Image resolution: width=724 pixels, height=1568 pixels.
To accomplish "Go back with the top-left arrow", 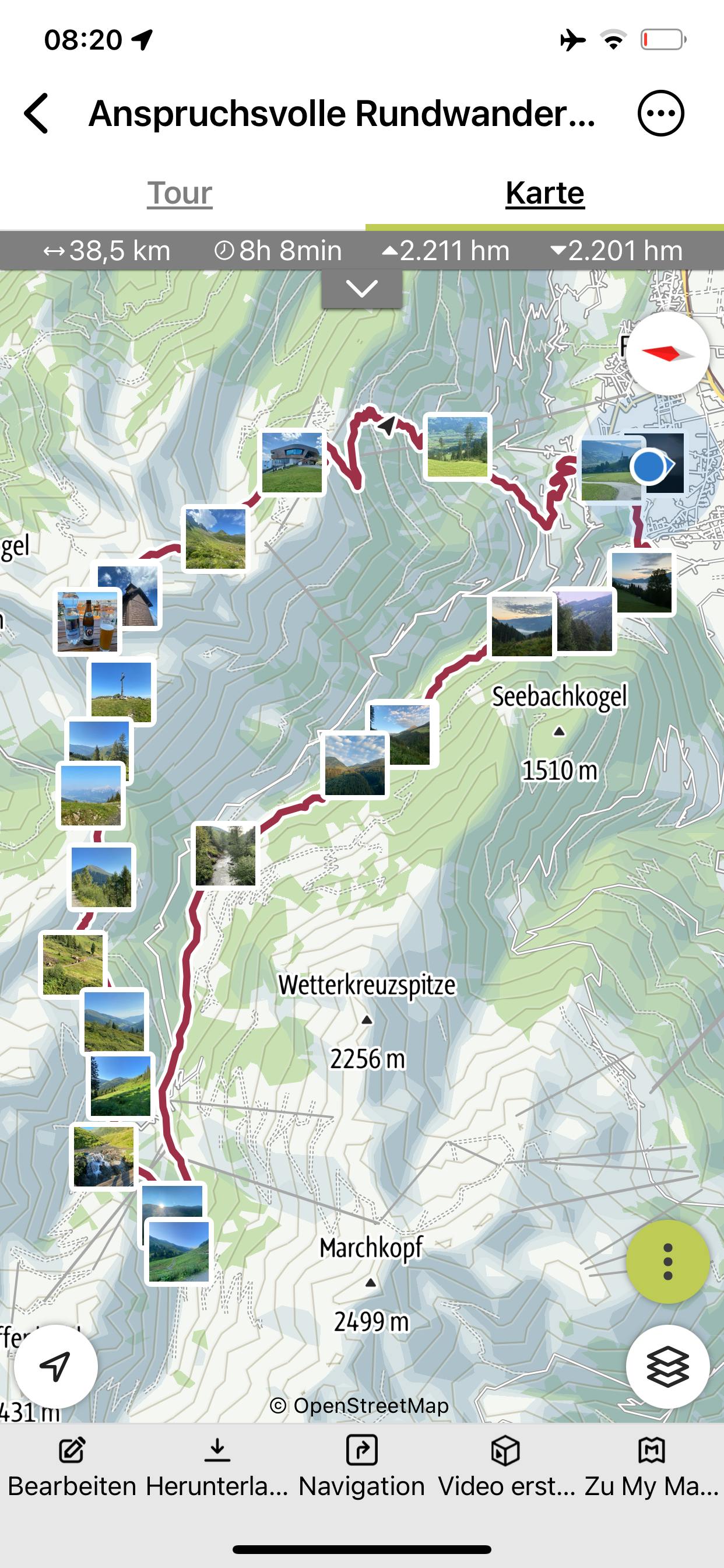I will [37, 113].
